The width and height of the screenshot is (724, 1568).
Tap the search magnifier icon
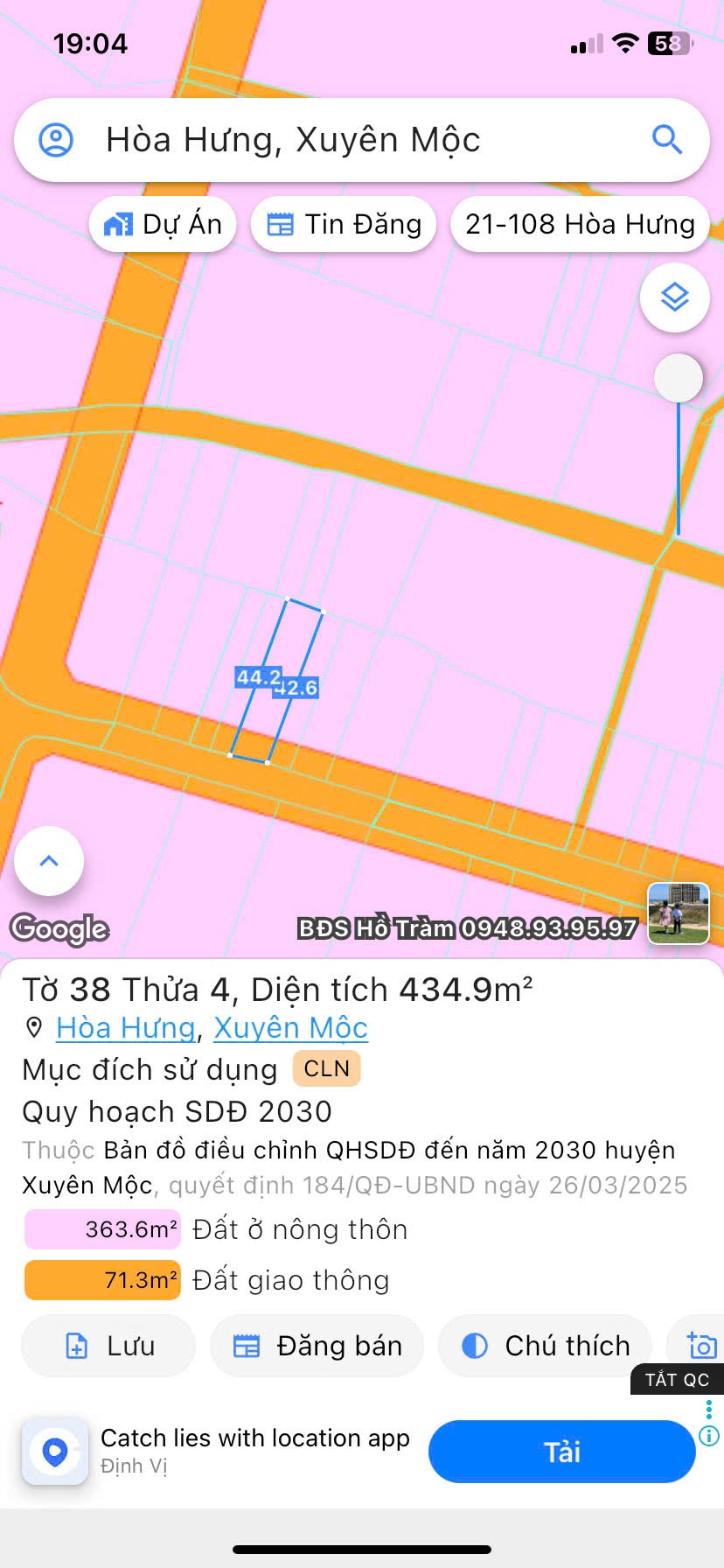tap(667, 139)
